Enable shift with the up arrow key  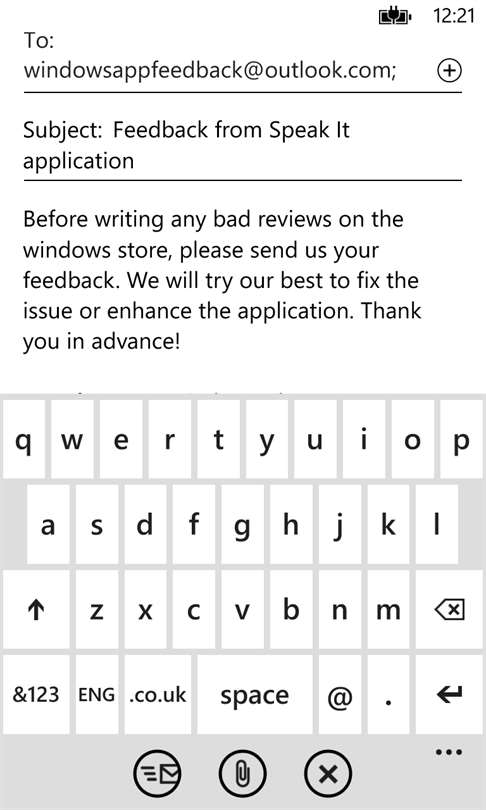(36, 610)
